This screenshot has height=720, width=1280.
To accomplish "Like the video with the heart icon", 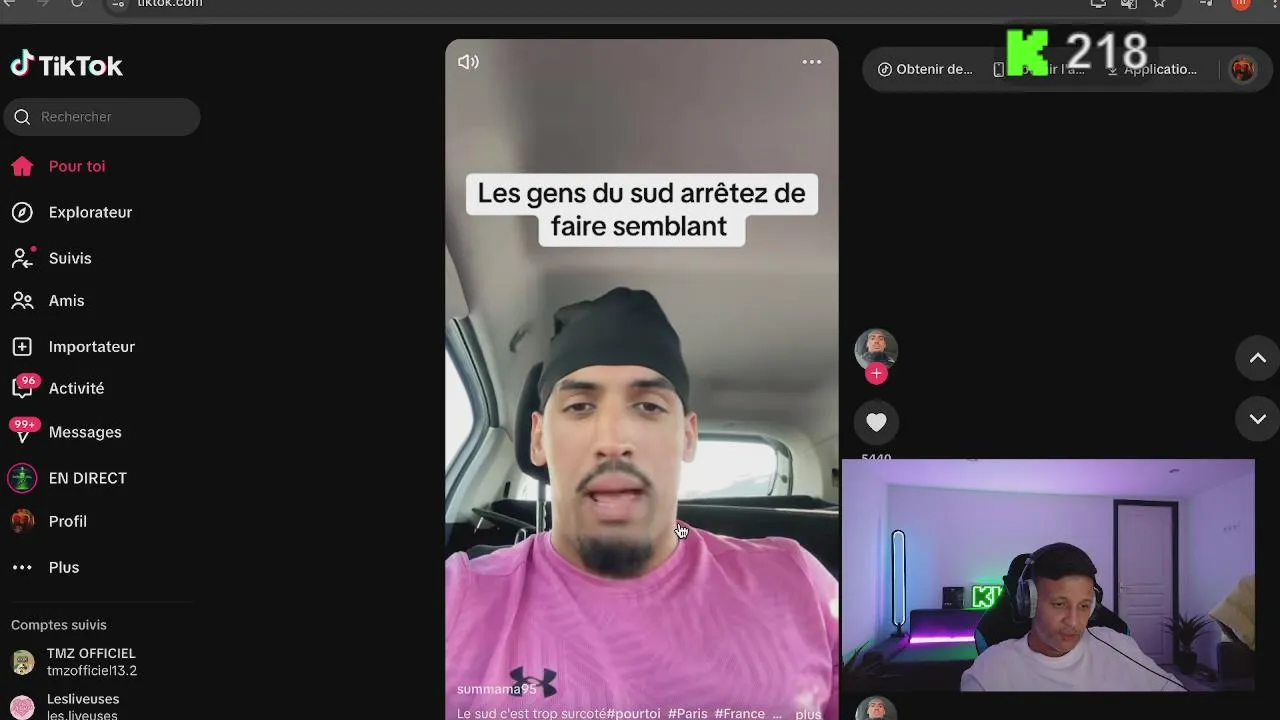I will (x=876, y=422).
